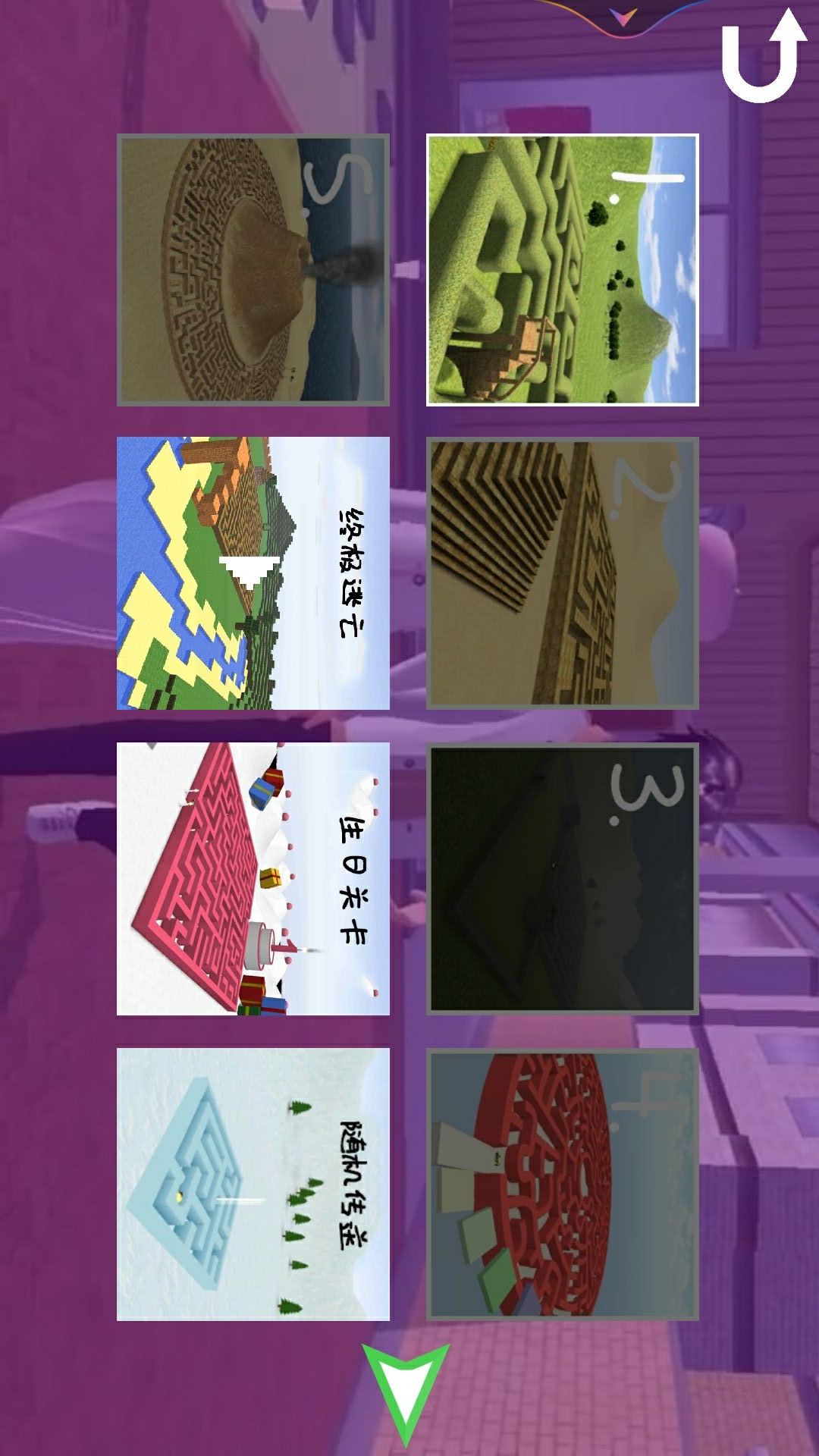This screenshot has height=1456, width=819.
Task: Open the 随机传送 ice maze
Action: coord(253,1185)
